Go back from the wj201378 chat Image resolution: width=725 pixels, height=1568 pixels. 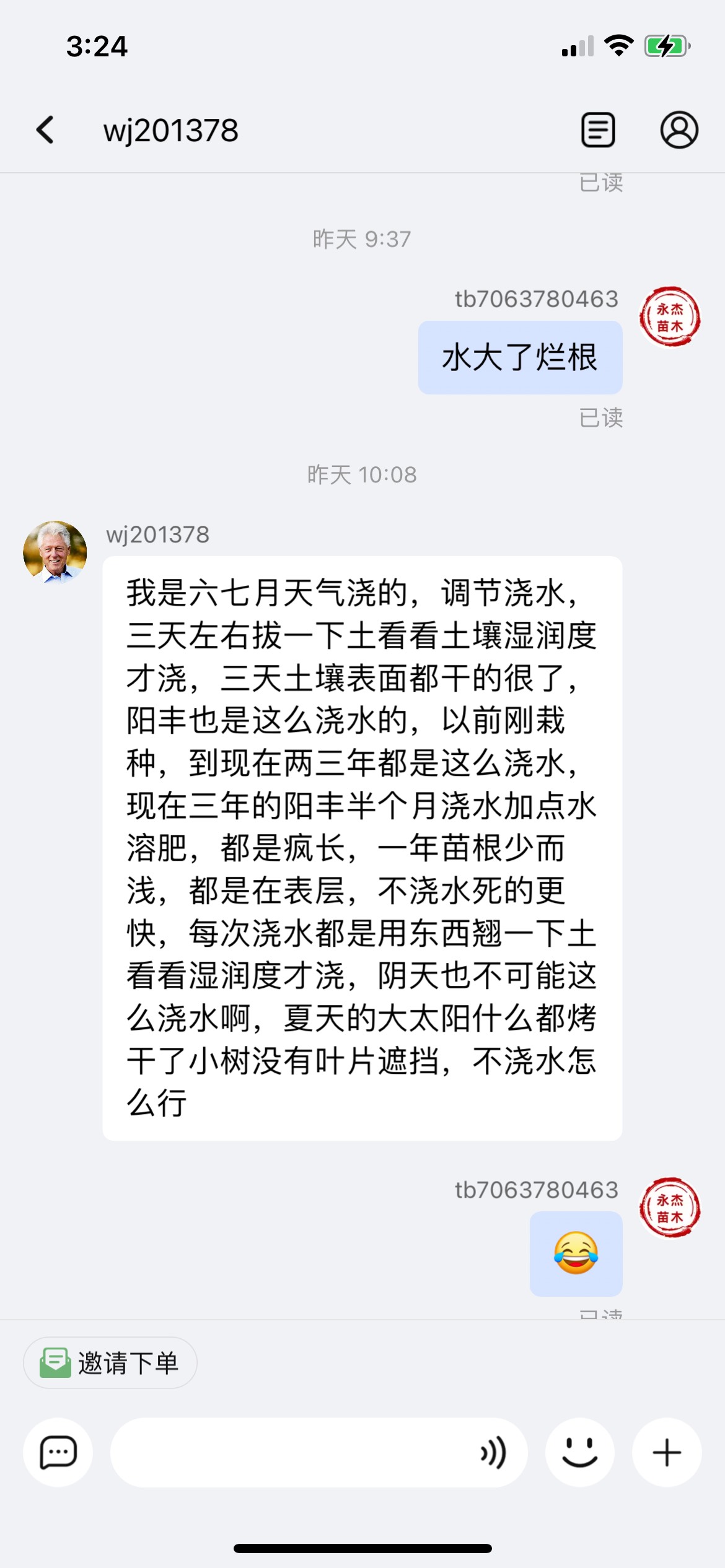45,130
